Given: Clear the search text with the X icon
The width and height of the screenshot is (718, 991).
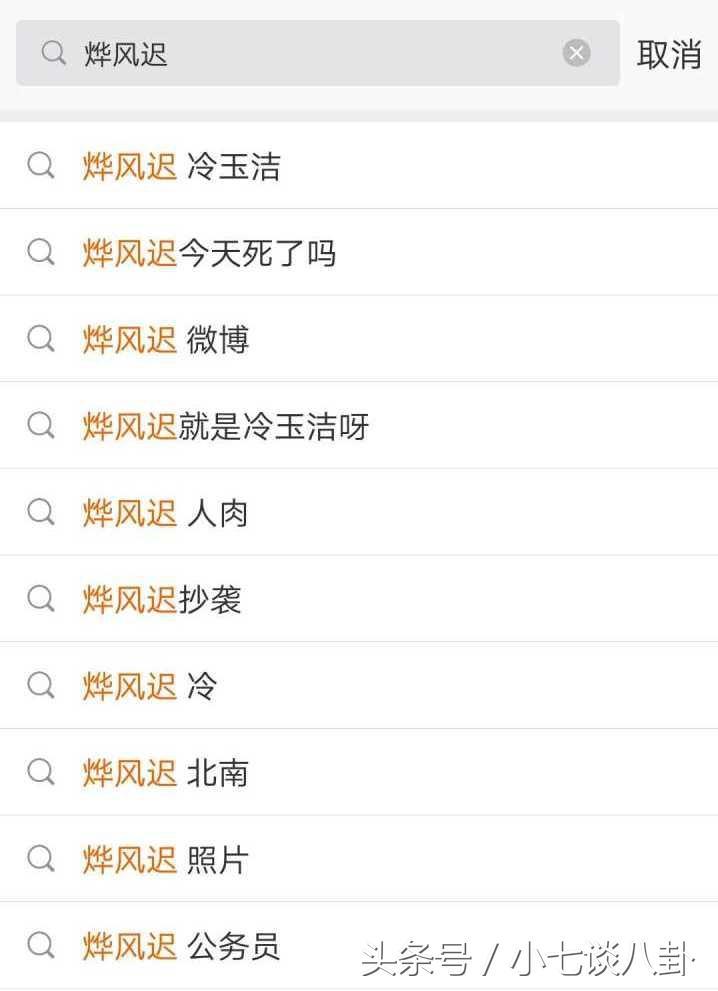Looking at the screenshot, I should click(x=577, y=53).
